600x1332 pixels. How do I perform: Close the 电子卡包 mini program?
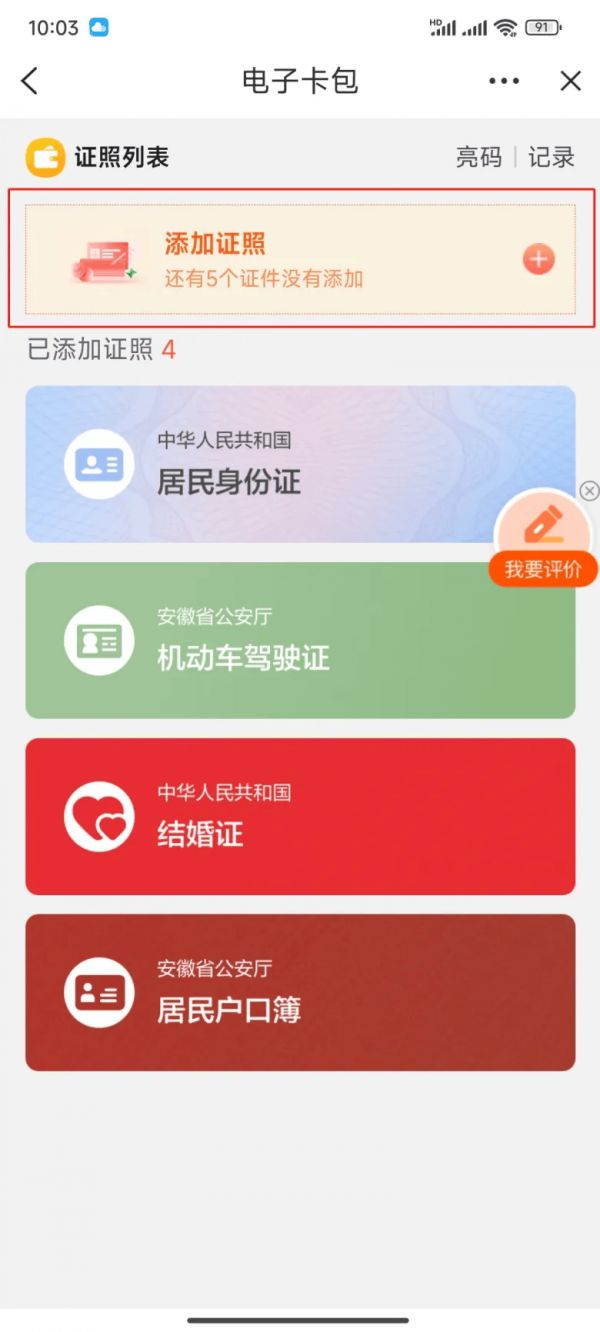[571, 81]
